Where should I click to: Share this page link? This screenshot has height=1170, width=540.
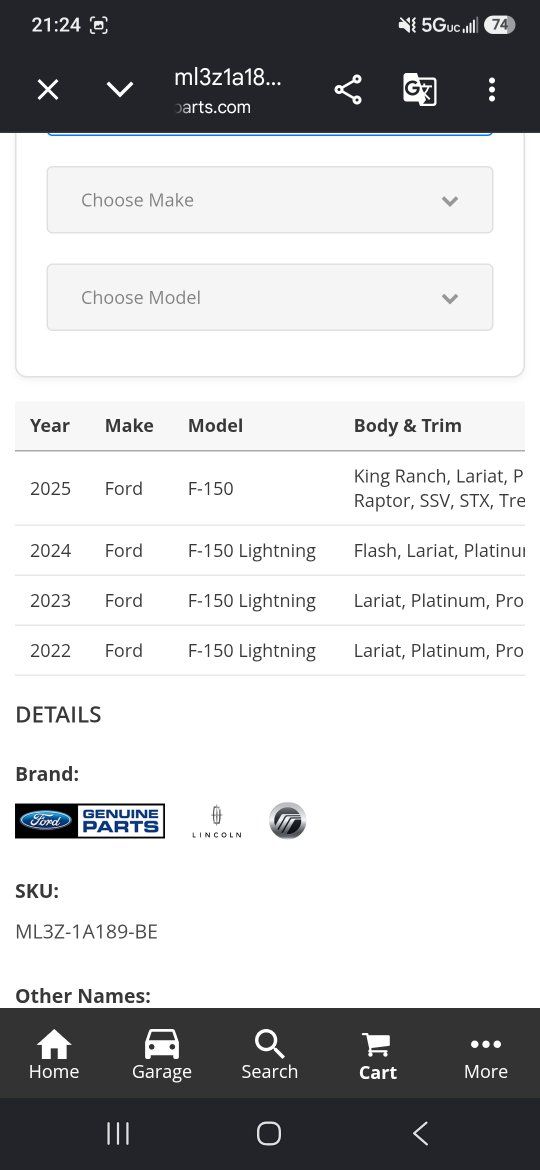(x=348, y=90)
